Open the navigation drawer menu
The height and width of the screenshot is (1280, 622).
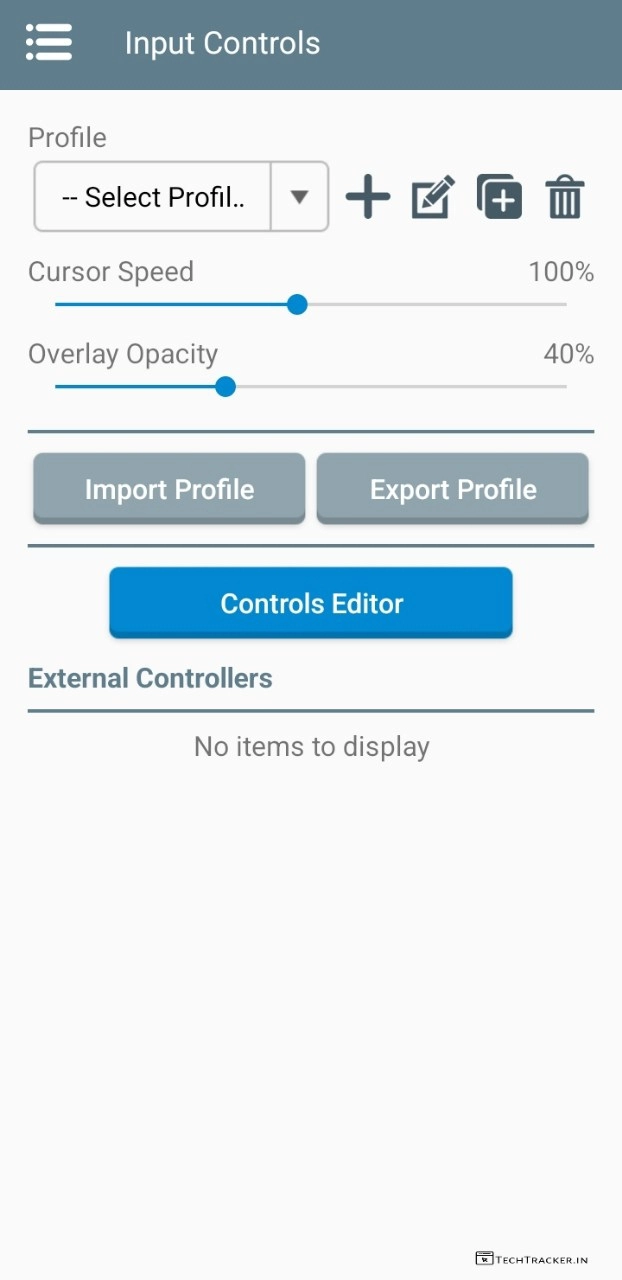(x=48, y=43)
